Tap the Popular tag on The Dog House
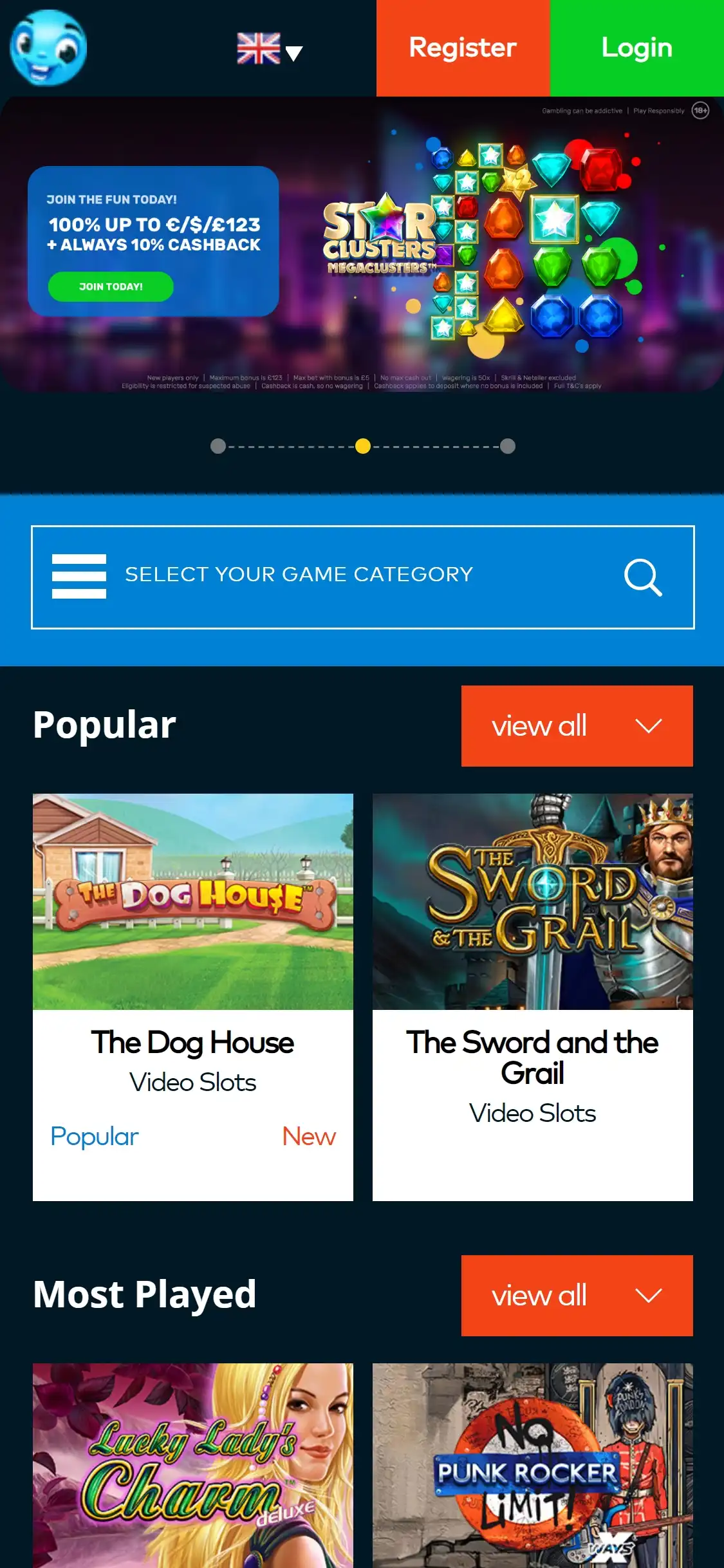The width and height of the screenshot is (724, 1568). click(x=95, y=1137)
